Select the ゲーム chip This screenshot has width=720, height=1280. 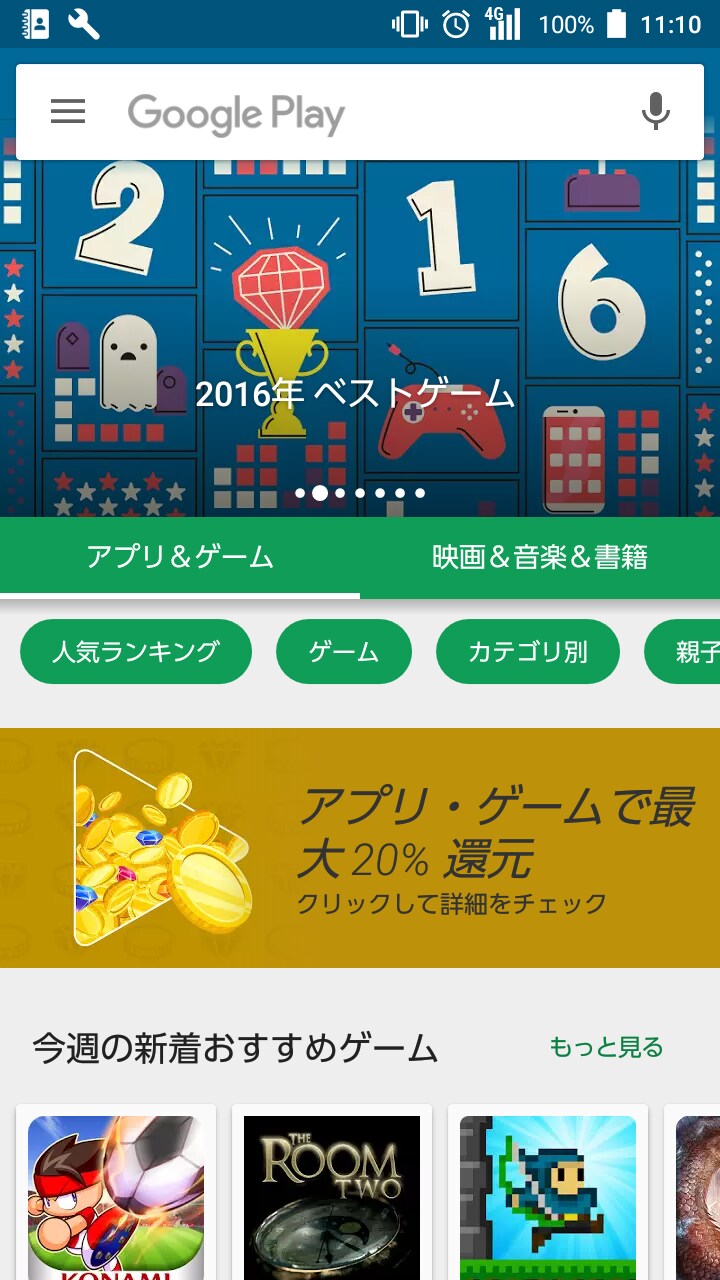[344, 652]
